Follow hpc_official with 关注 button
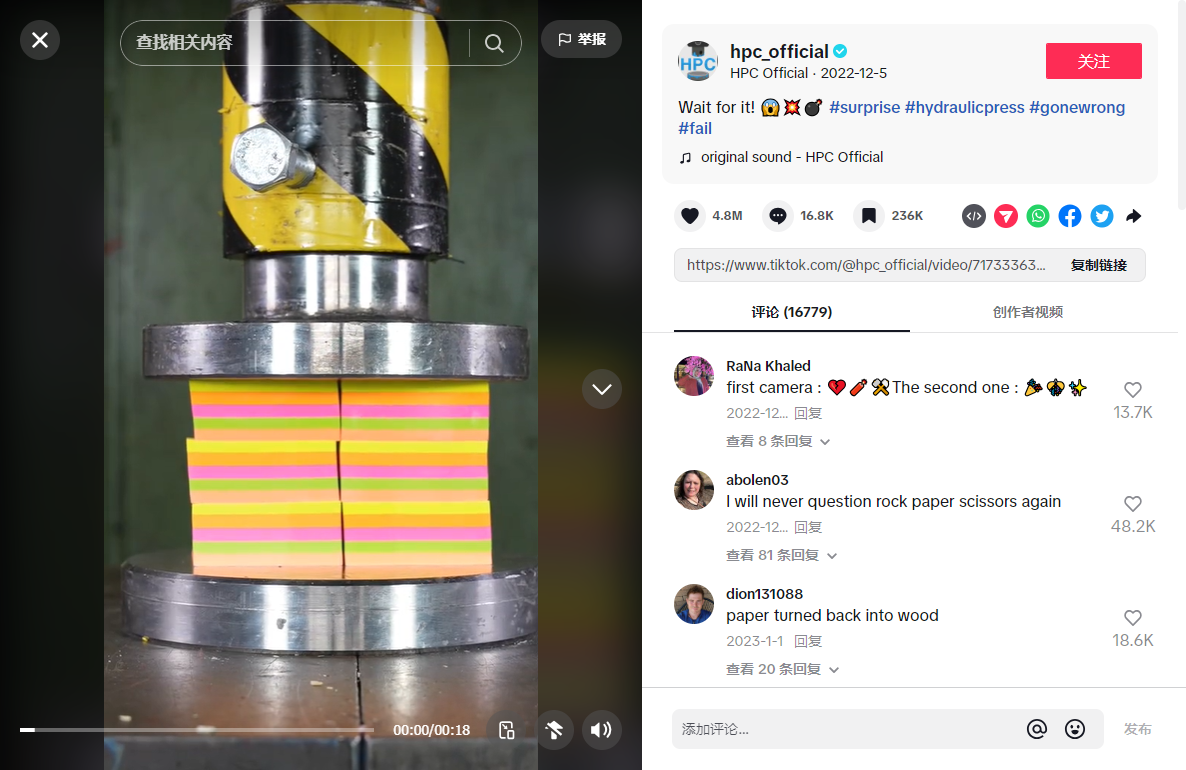This screenshot has width=1186, height=770. (x=1093, y=61)
